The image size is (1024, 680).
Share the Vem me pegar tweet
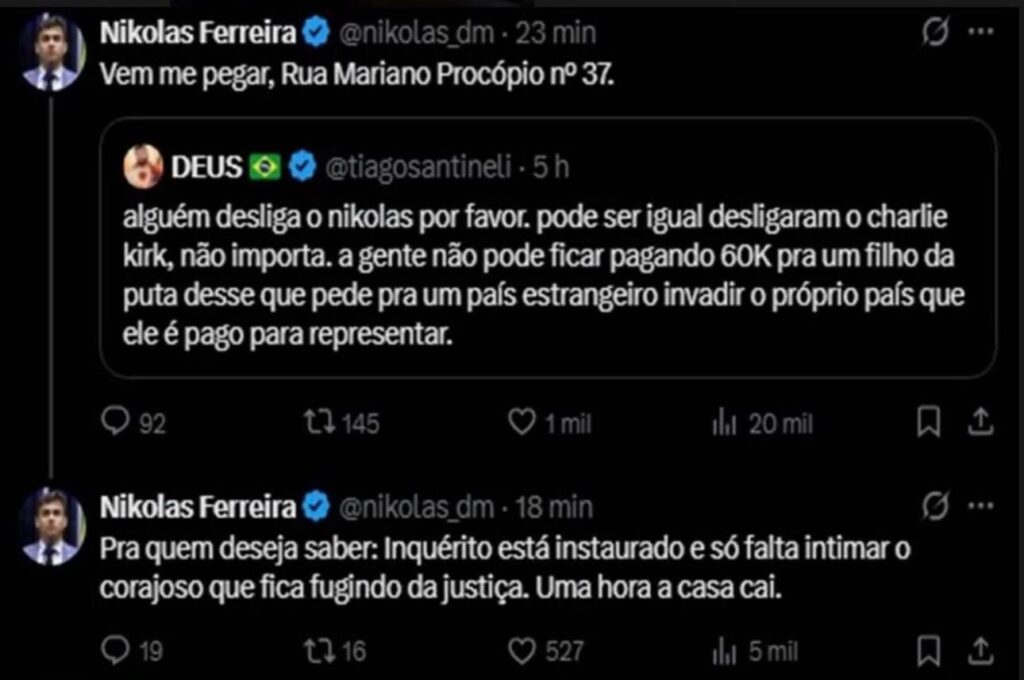tap(978, 423)
